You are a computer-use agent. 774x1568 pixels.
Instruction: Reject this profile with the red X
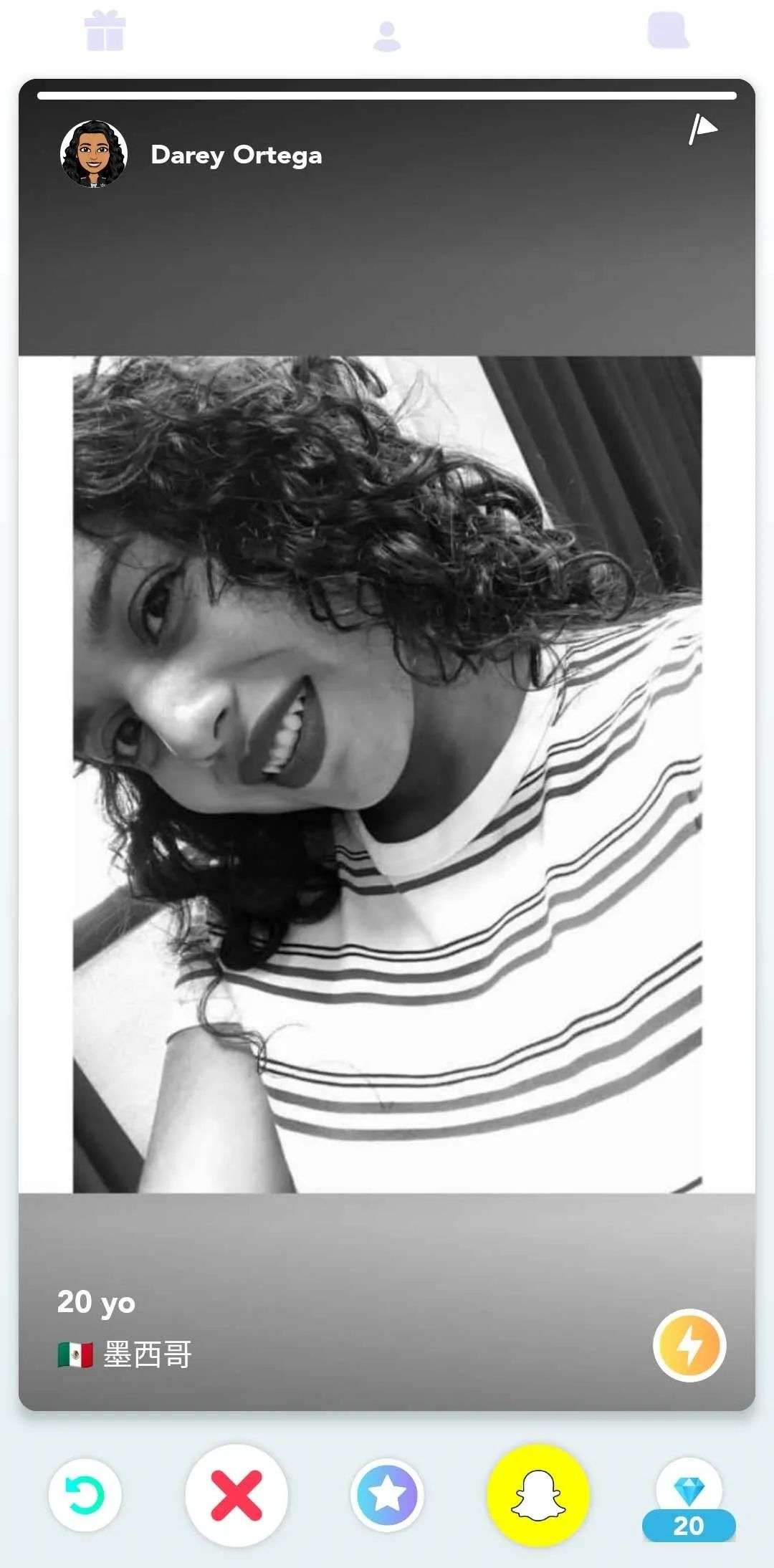[236, 1494]
